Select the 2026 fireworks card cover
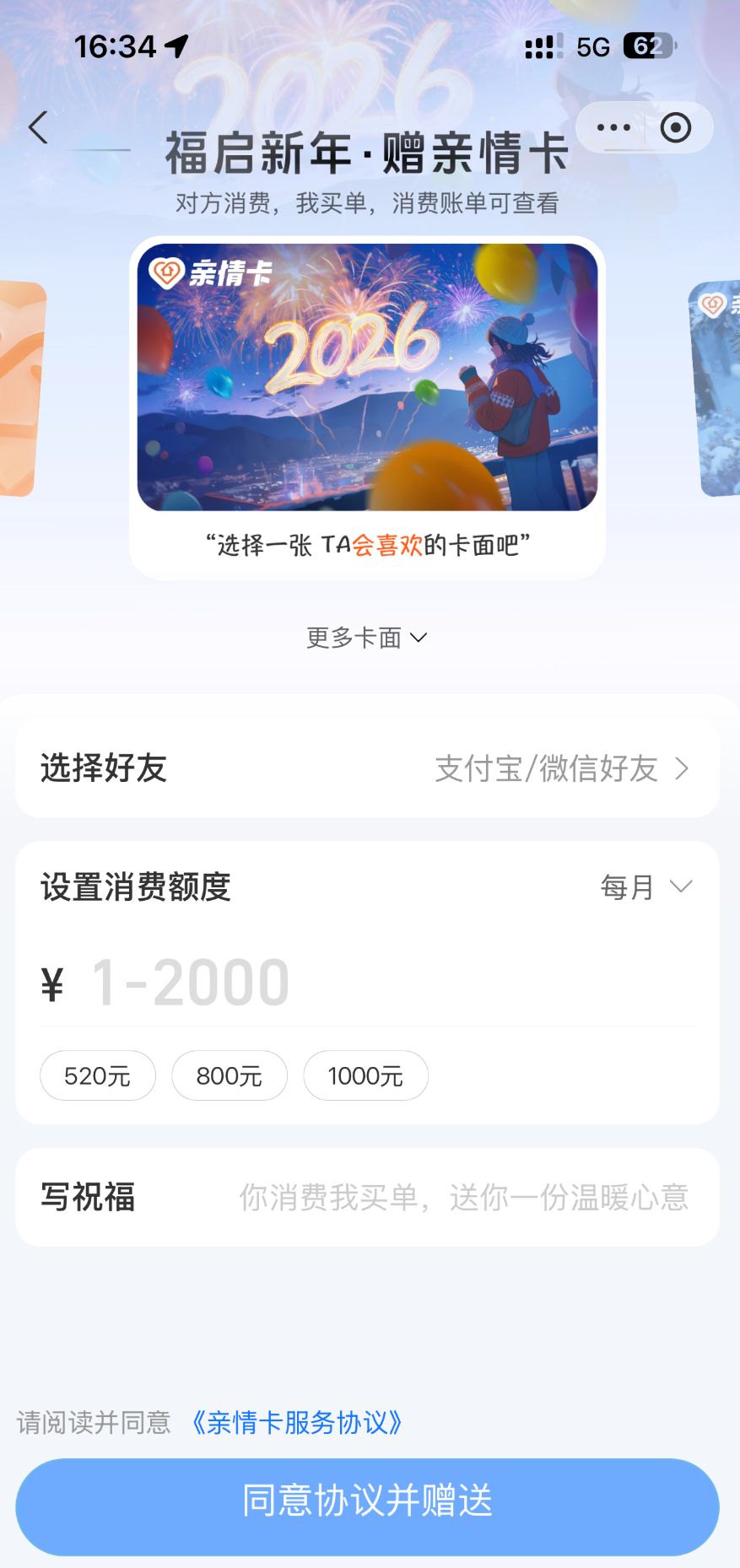740x1568 pixels. coord(367,377)
